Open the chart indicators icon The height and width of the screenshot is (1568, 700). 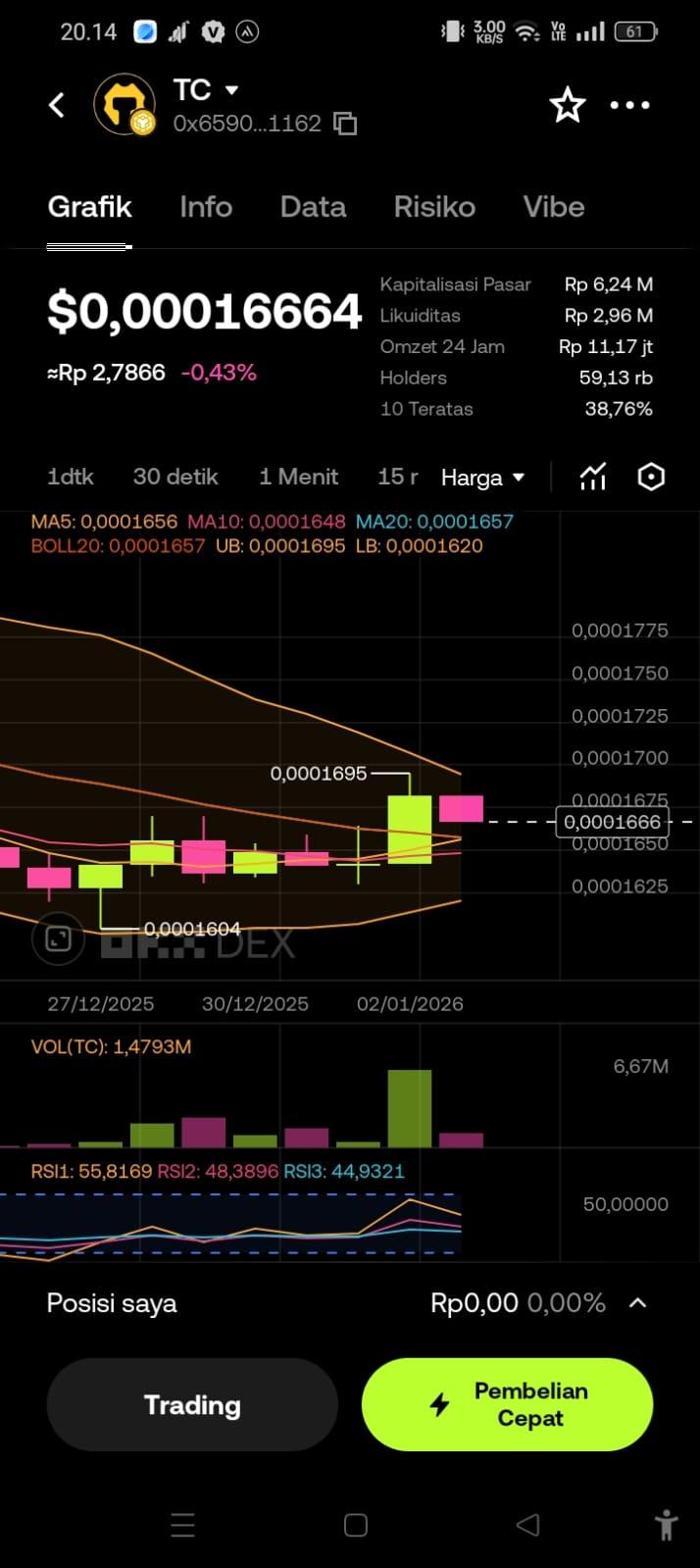coord(593,478)
